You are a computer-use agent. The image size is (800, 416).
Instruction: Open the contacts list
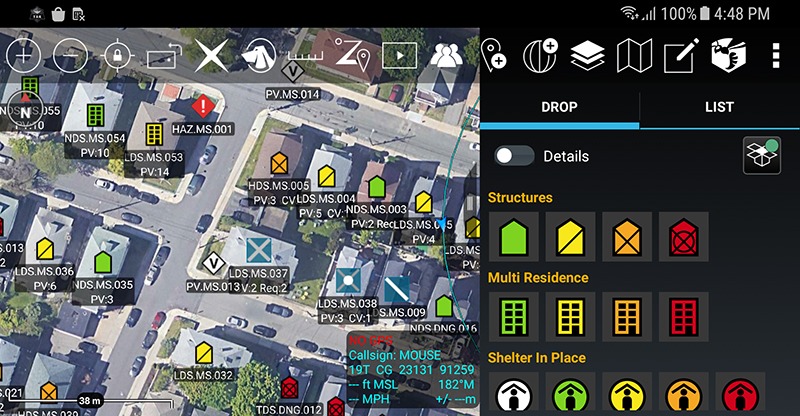(446, 55)
